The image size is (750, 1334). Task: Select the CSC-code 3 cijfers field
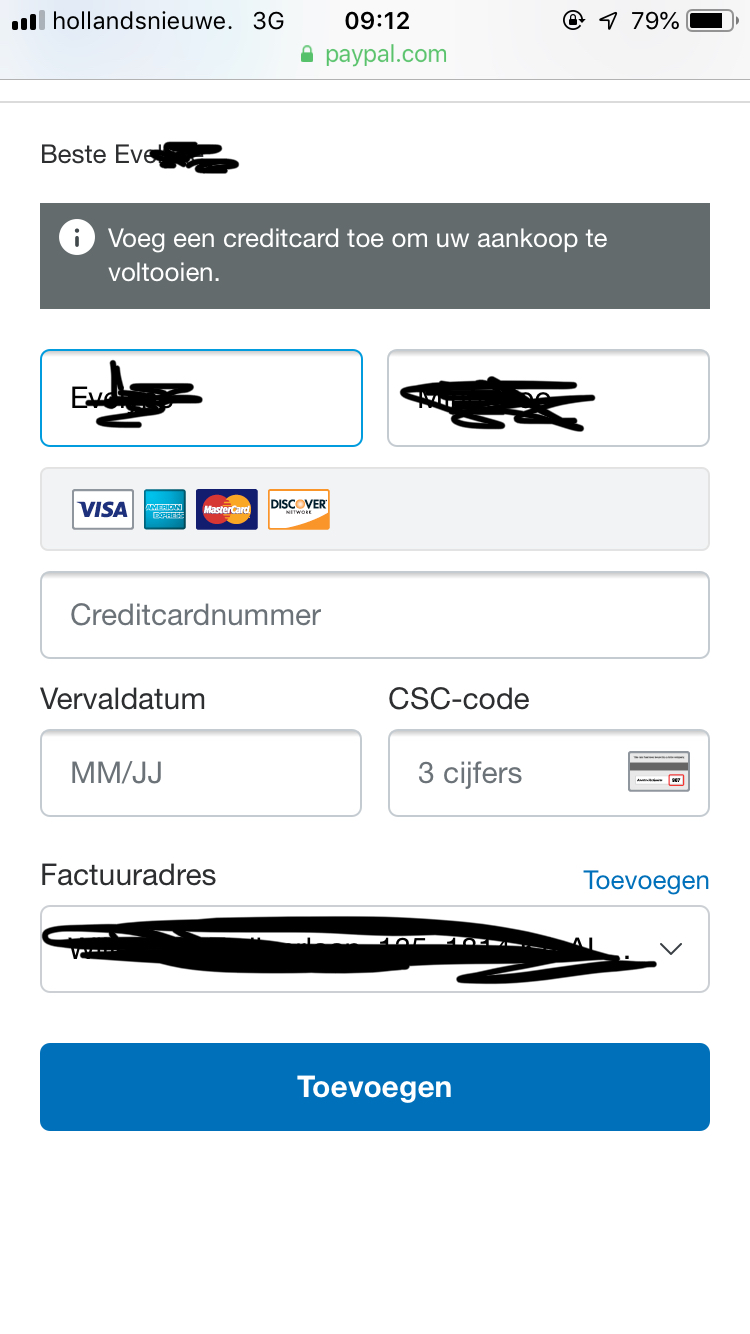(x=548, y=773)
